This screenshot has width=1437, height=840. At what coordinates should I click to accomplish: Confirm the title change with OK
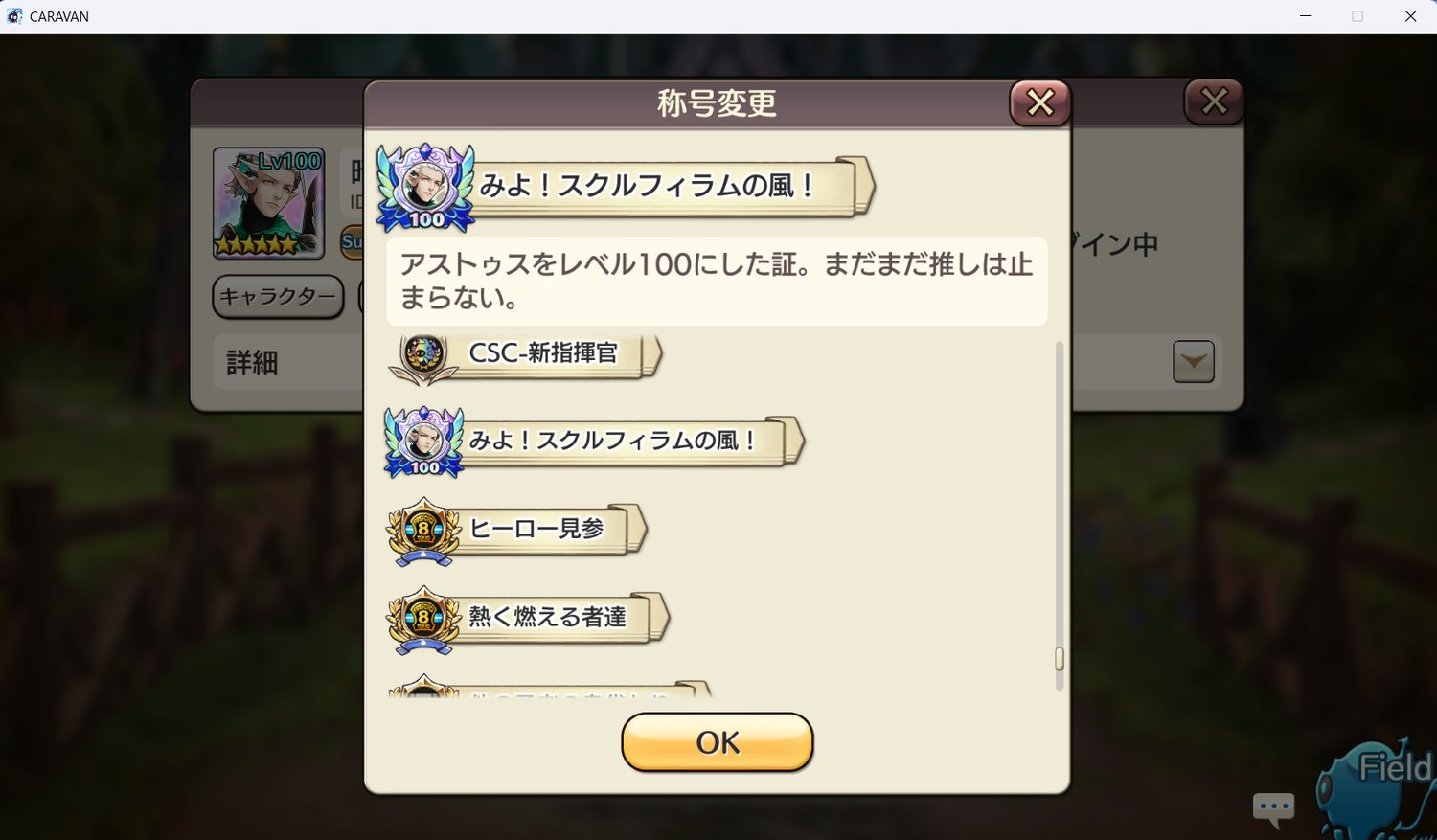click(717, 742)
